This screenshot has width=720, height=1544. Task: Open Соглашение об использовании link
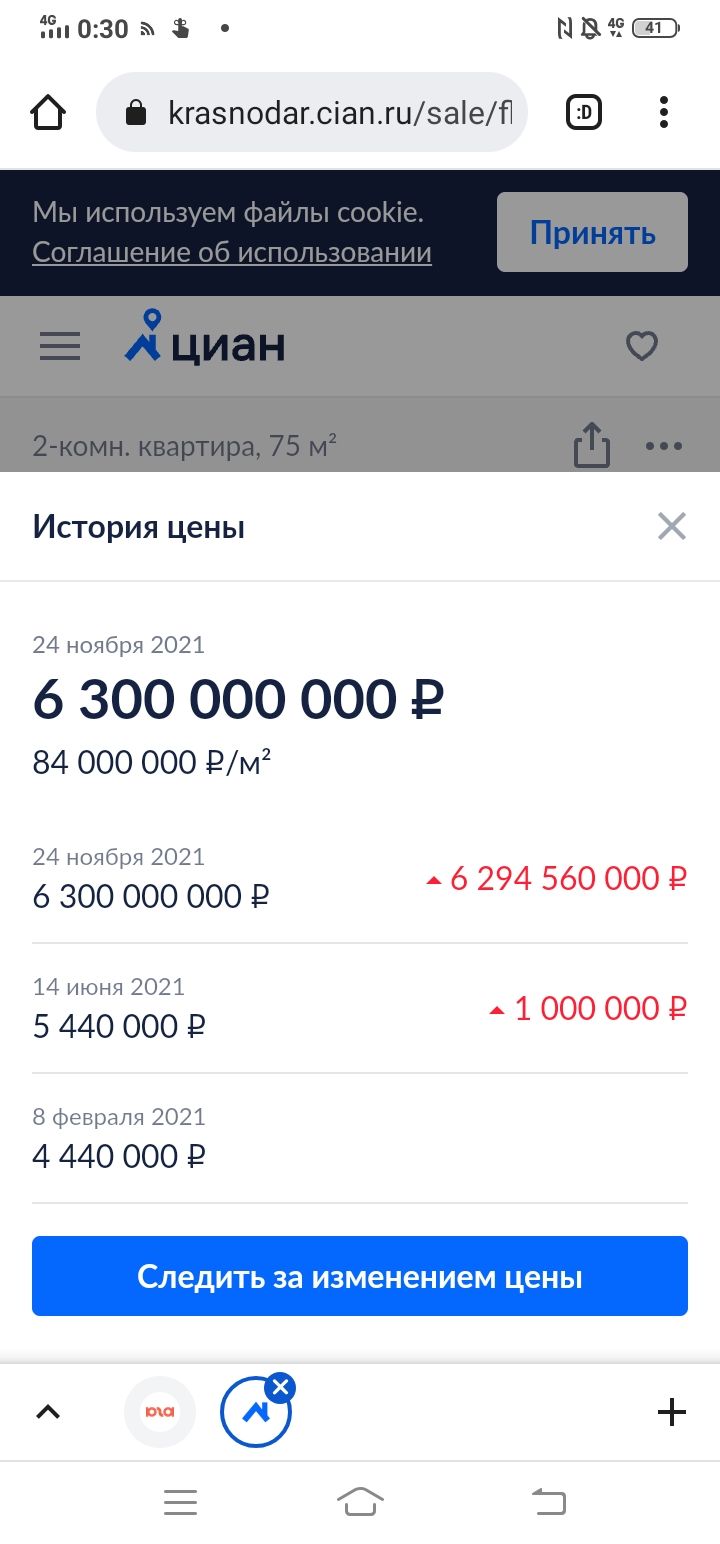click(x=232, y=252)
